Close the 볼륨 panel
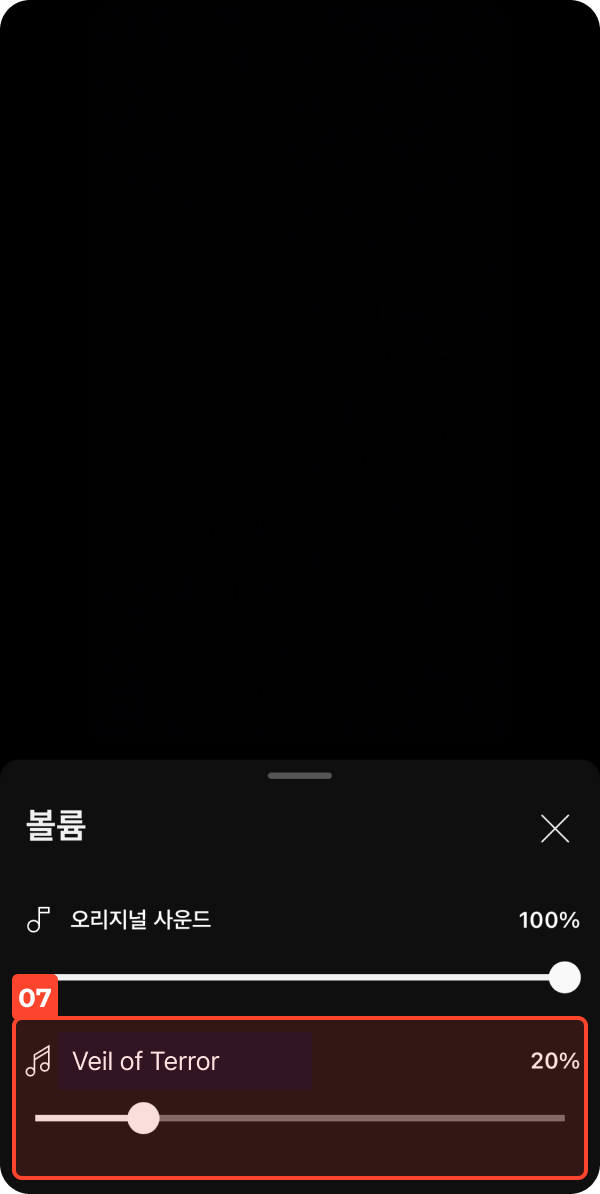This screenshot has width=600, height=1194. click(x=554, y=828)
